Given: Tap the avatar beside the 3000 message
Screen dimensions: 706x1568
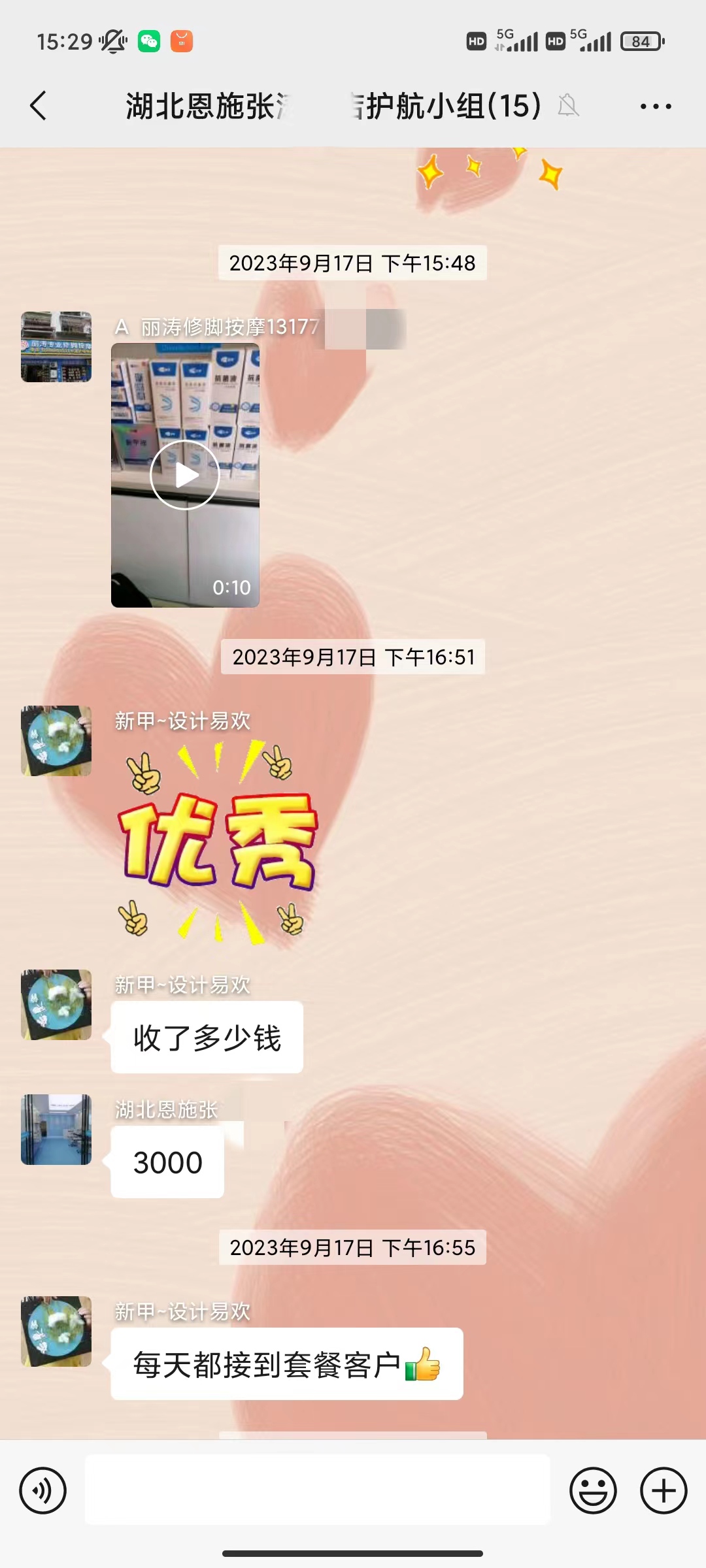Looking at the screenshot, I should [56, 1130].
